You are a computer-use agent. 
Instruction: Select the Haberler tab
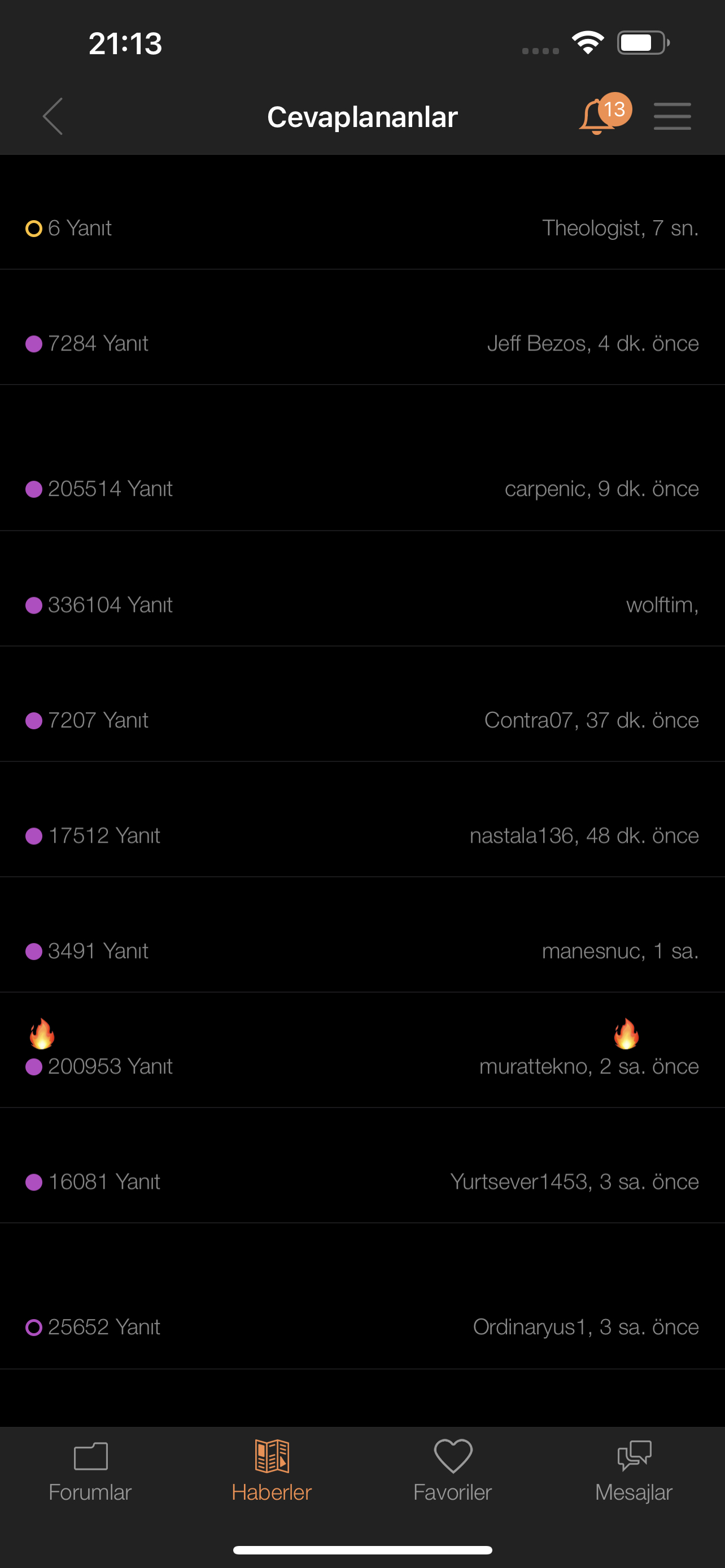click(x=272, y=1469)
